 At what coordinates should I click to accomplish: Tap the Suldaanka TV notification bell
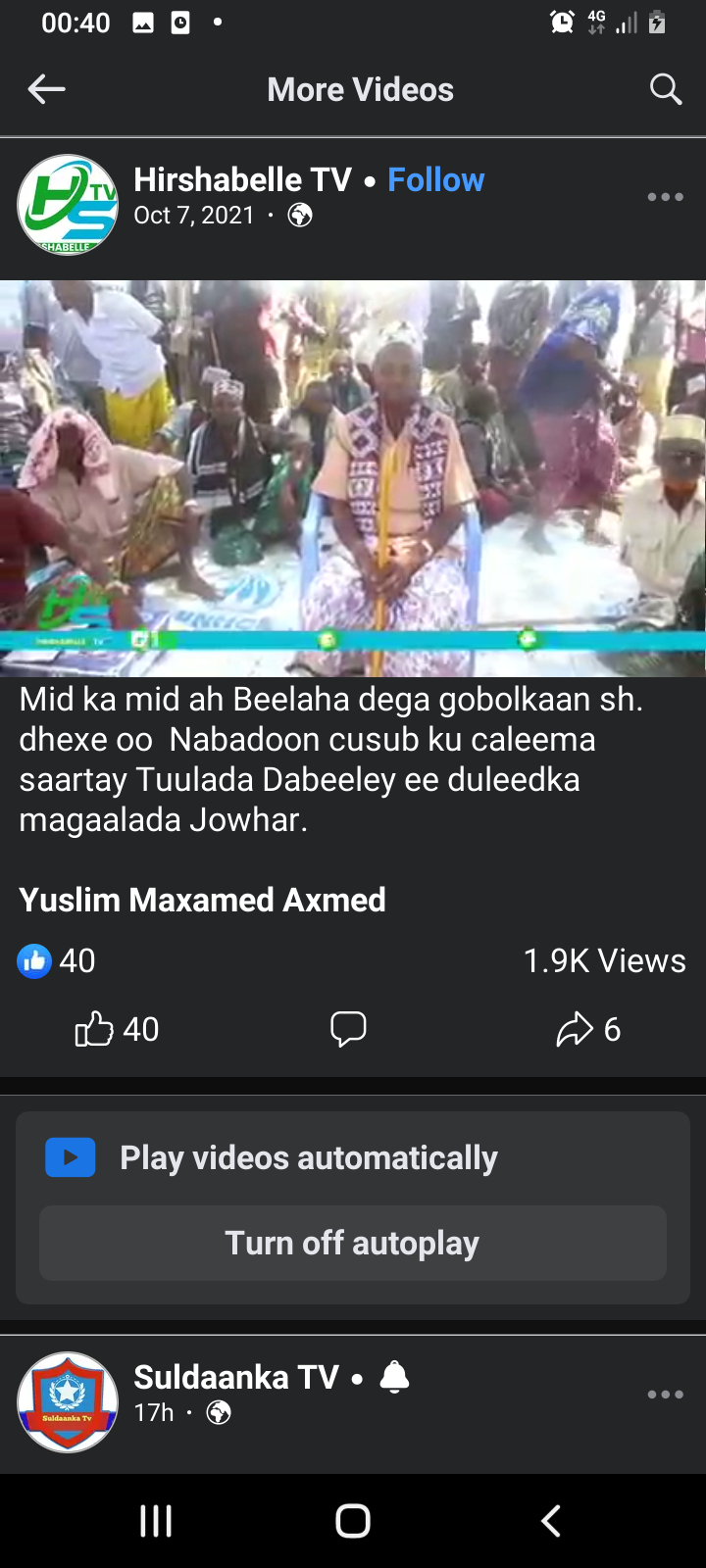(394, 1377)
